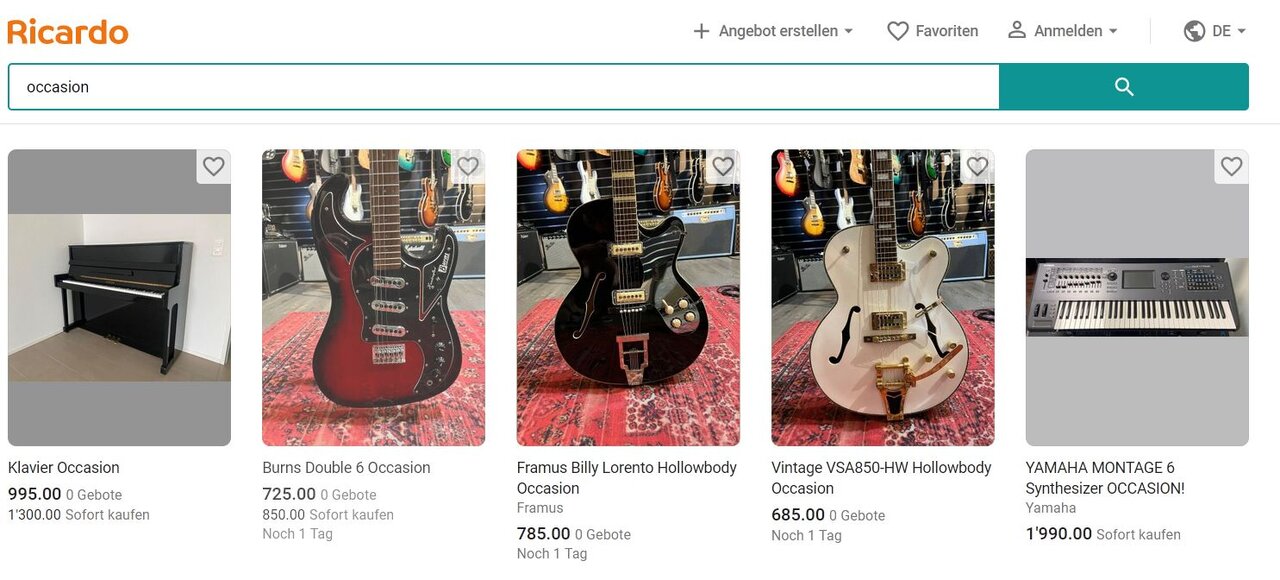Viewport: 1280px width, 580px height.
Task: View Vintage VSA850-HW Hollowbody details
Action: (882, 298)
